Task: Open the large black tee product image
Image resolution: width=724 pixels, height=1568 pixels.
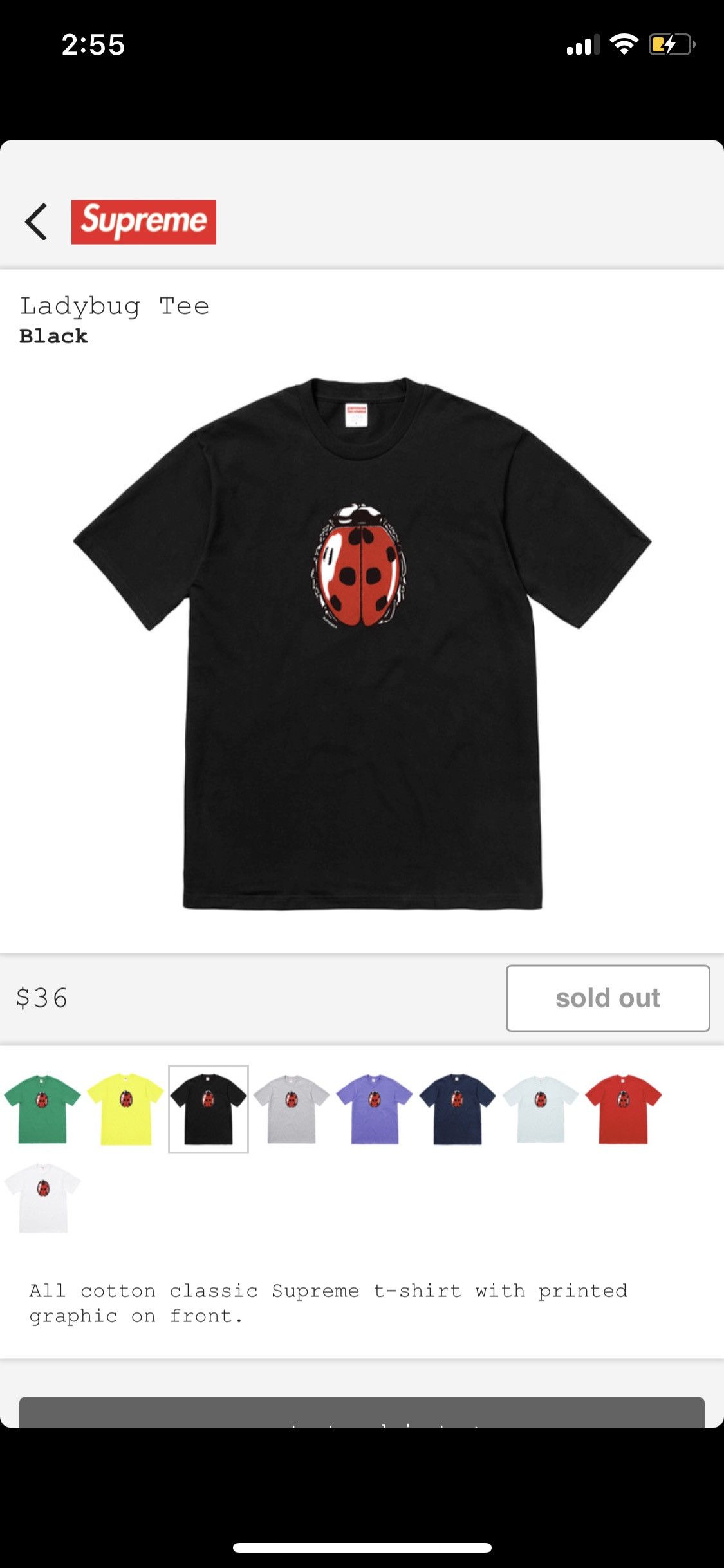Action: coord(362,644)
